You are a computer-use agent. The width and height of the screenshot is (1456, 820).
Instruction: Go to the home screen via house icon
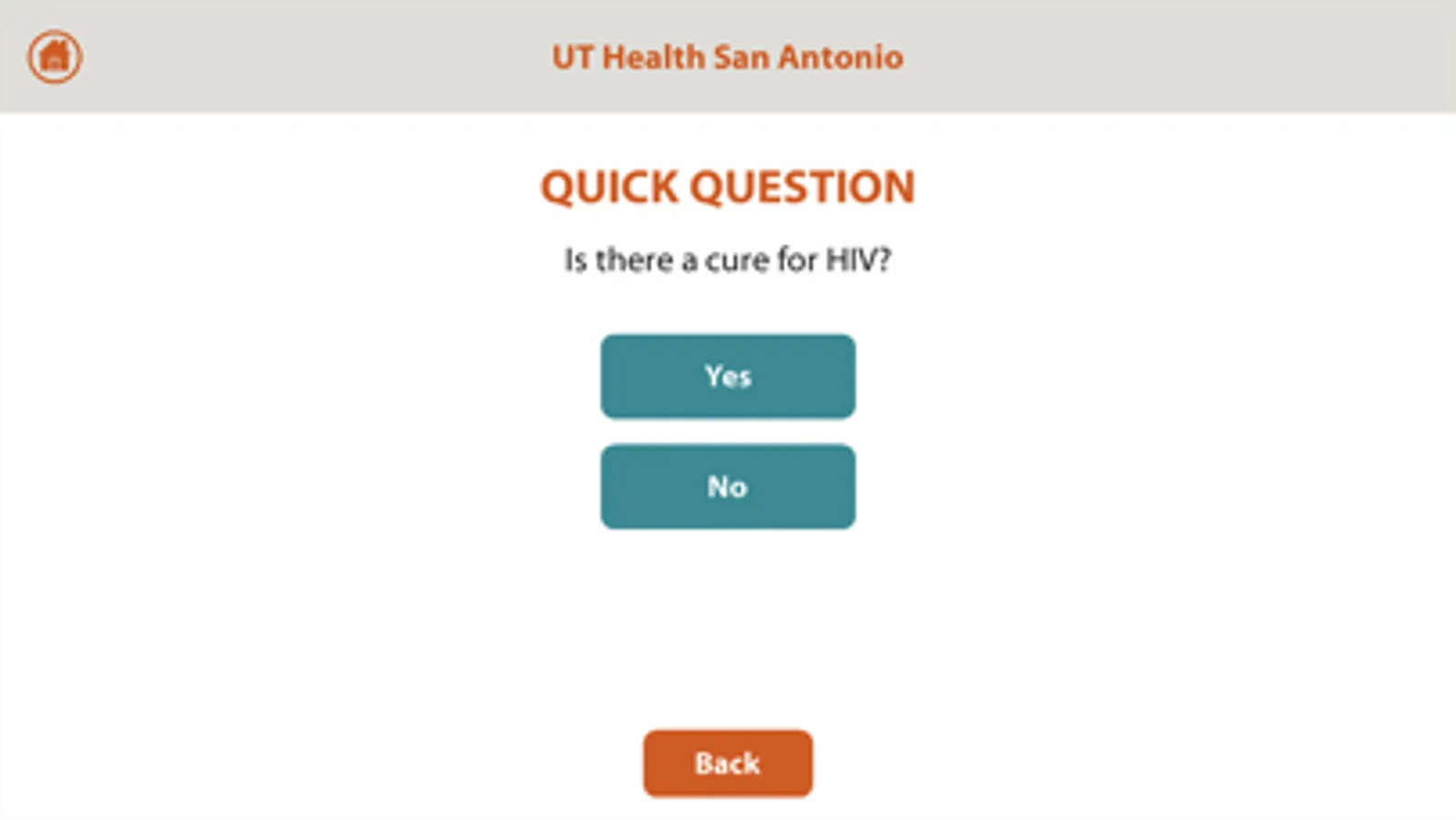55,57
